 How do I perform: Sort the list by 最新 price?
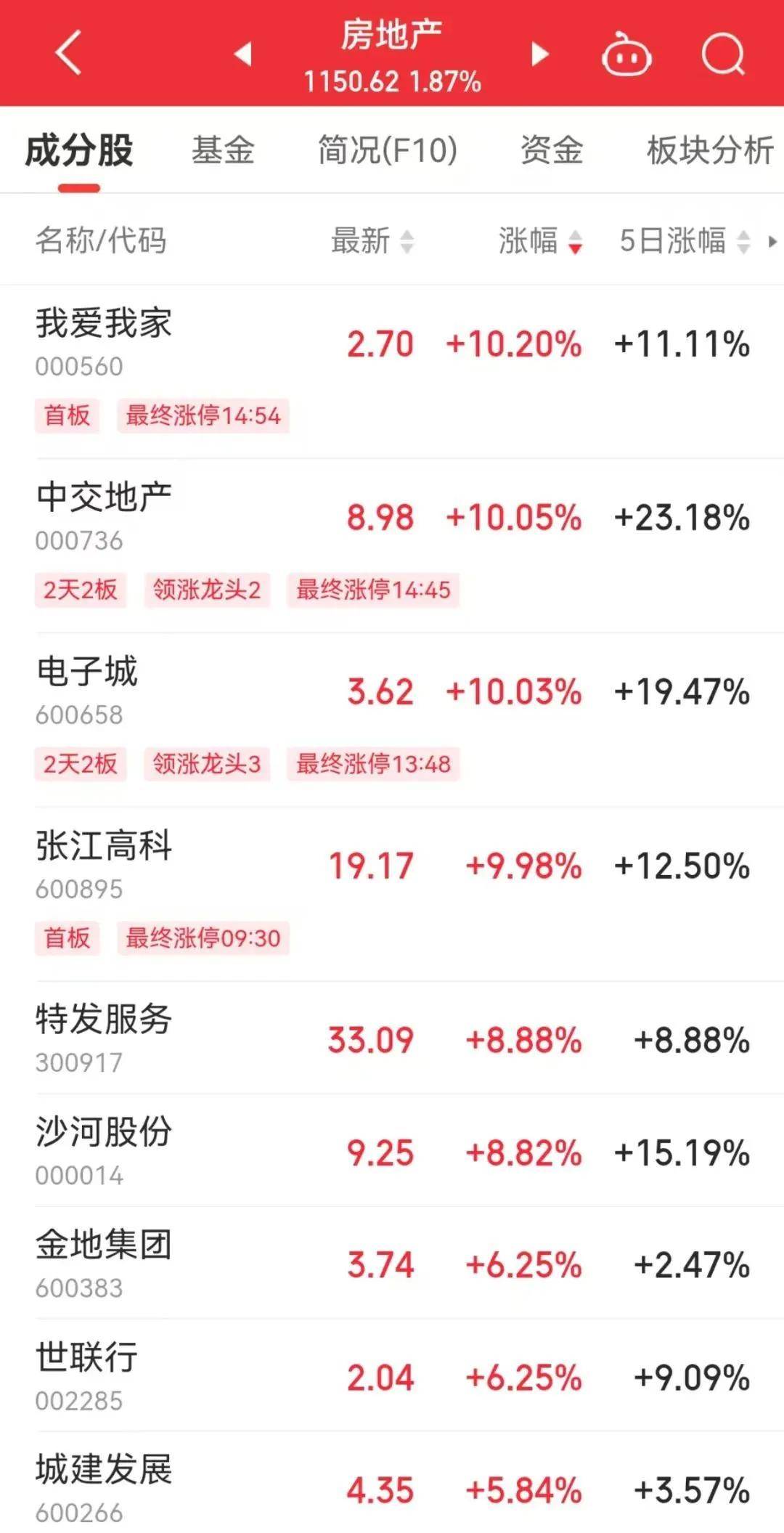click(x=372, y=241)
